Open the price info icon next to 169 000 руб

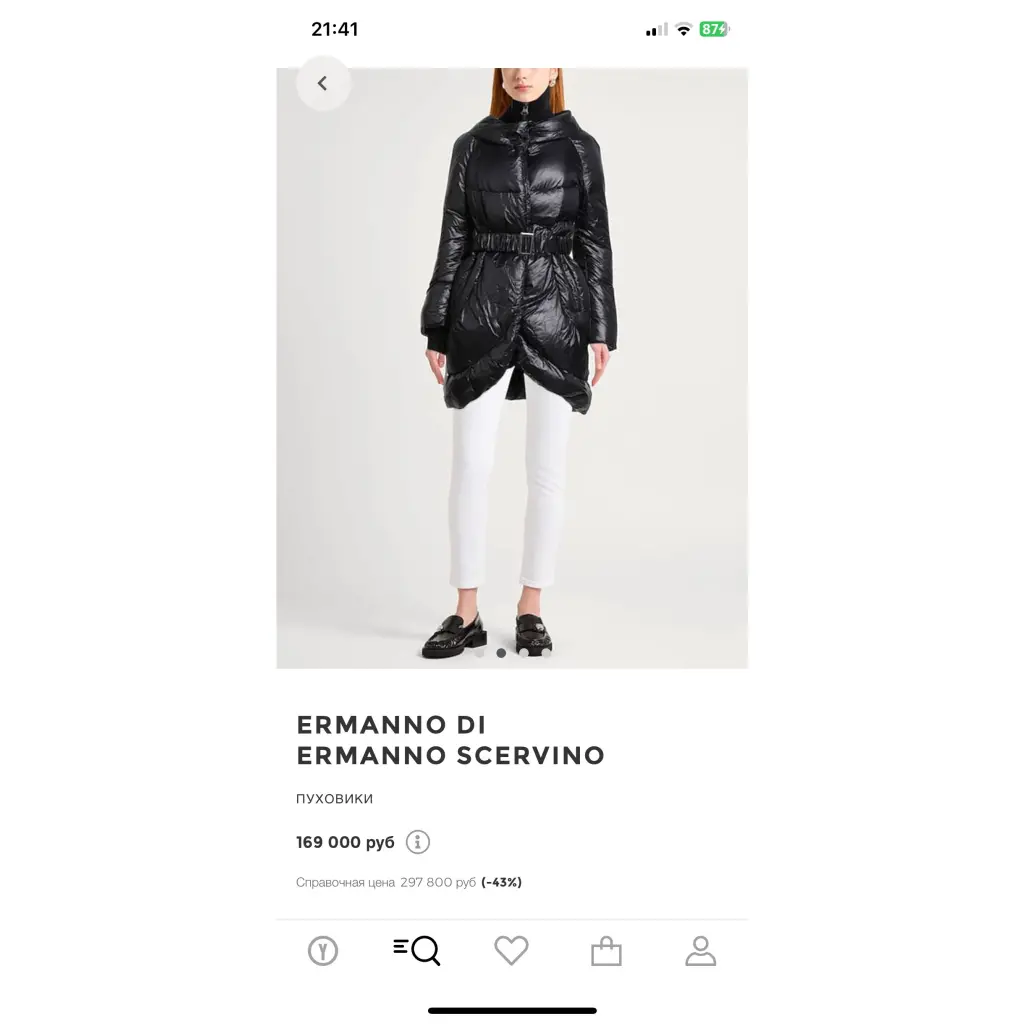point(417,842)
